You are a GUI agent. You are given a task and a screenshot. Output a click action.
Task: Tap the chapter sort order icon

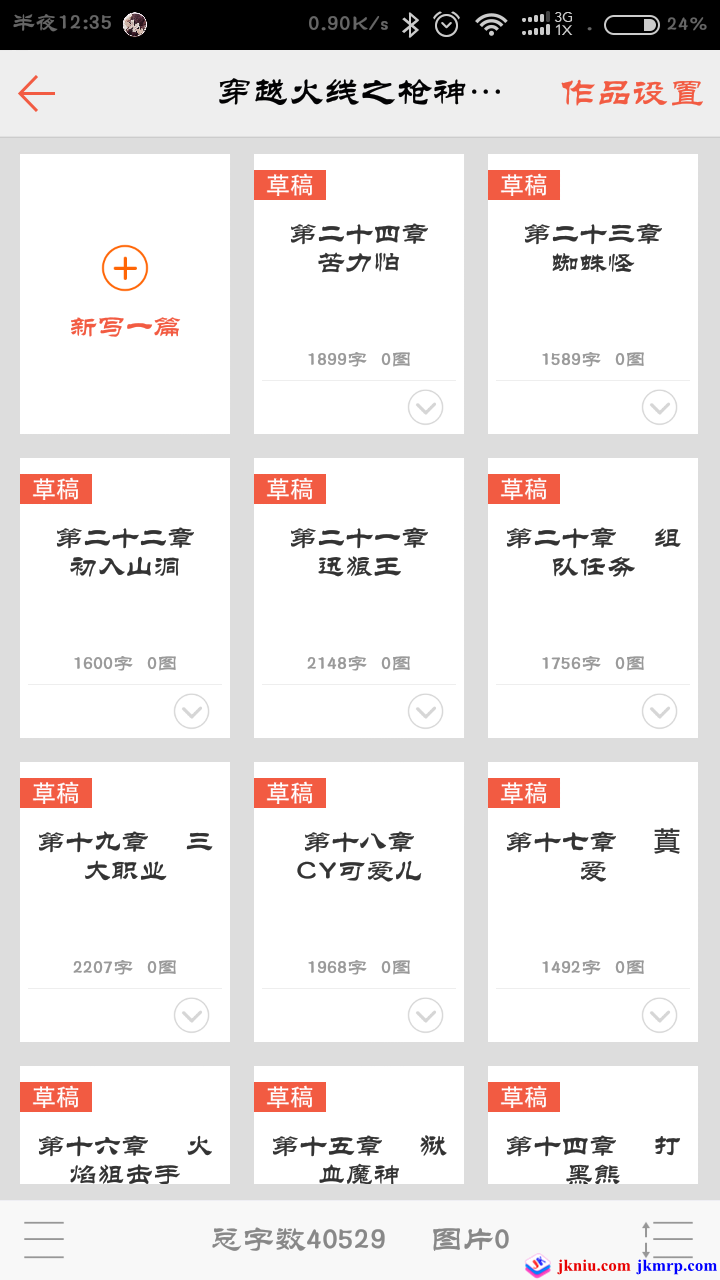click(x=667, y=1240)
